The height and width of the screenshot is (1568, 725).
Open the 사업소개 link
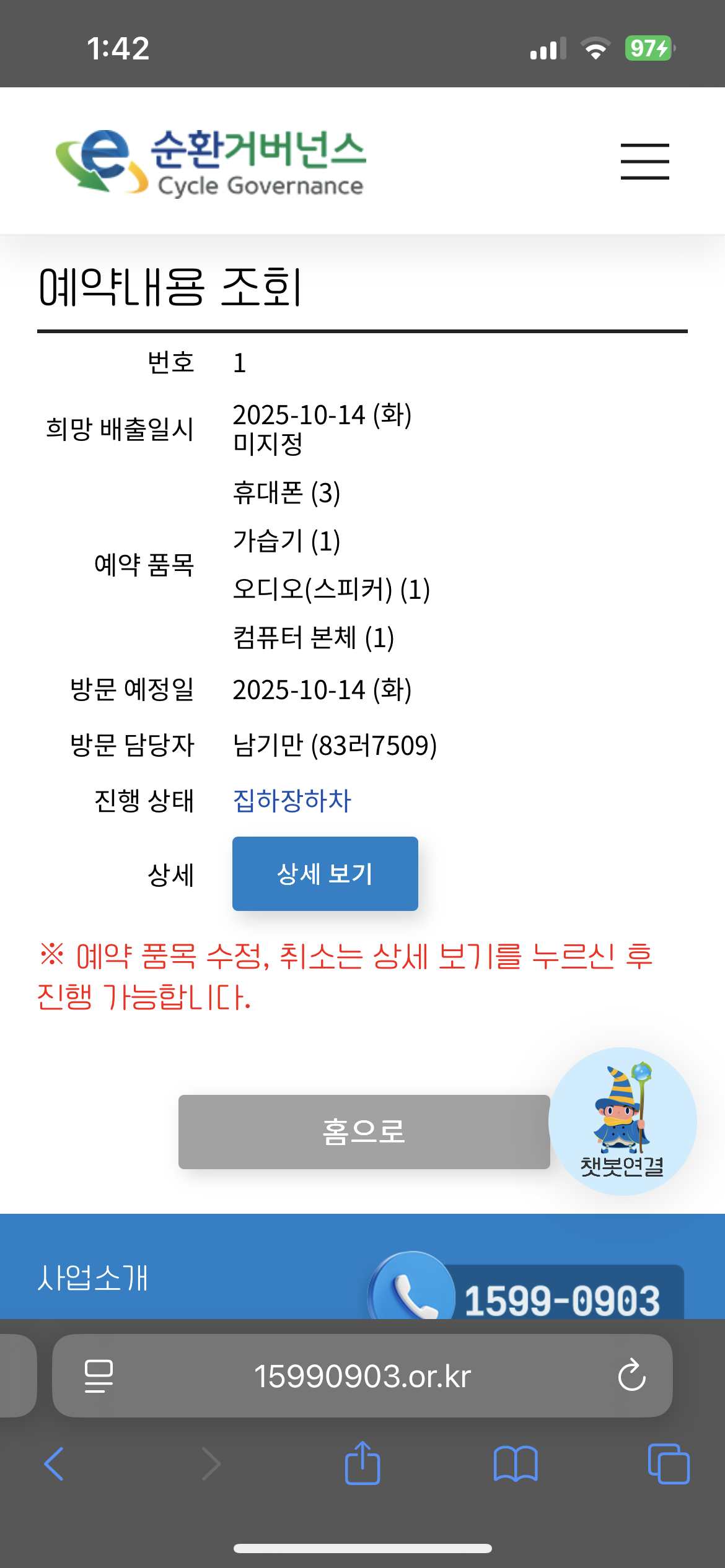[93, 1278]
